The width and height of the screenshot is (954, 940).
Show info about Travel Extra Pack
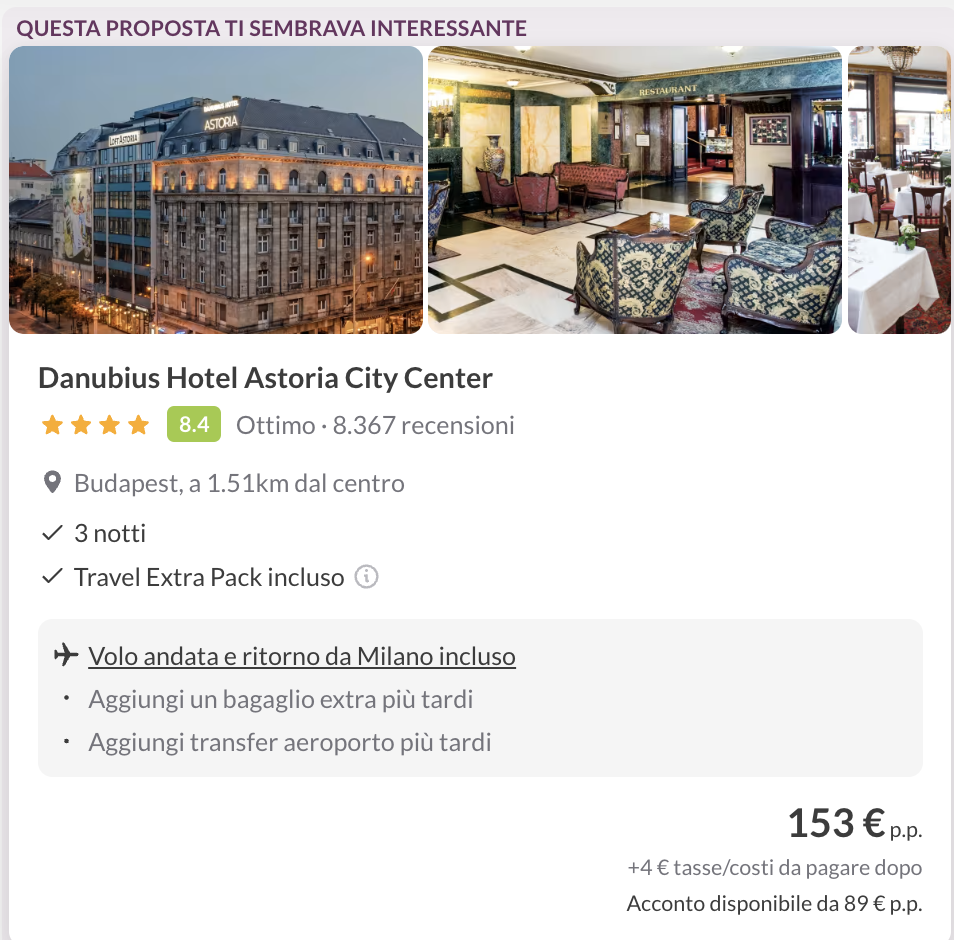pyautogui.click(x=367, y=577)
